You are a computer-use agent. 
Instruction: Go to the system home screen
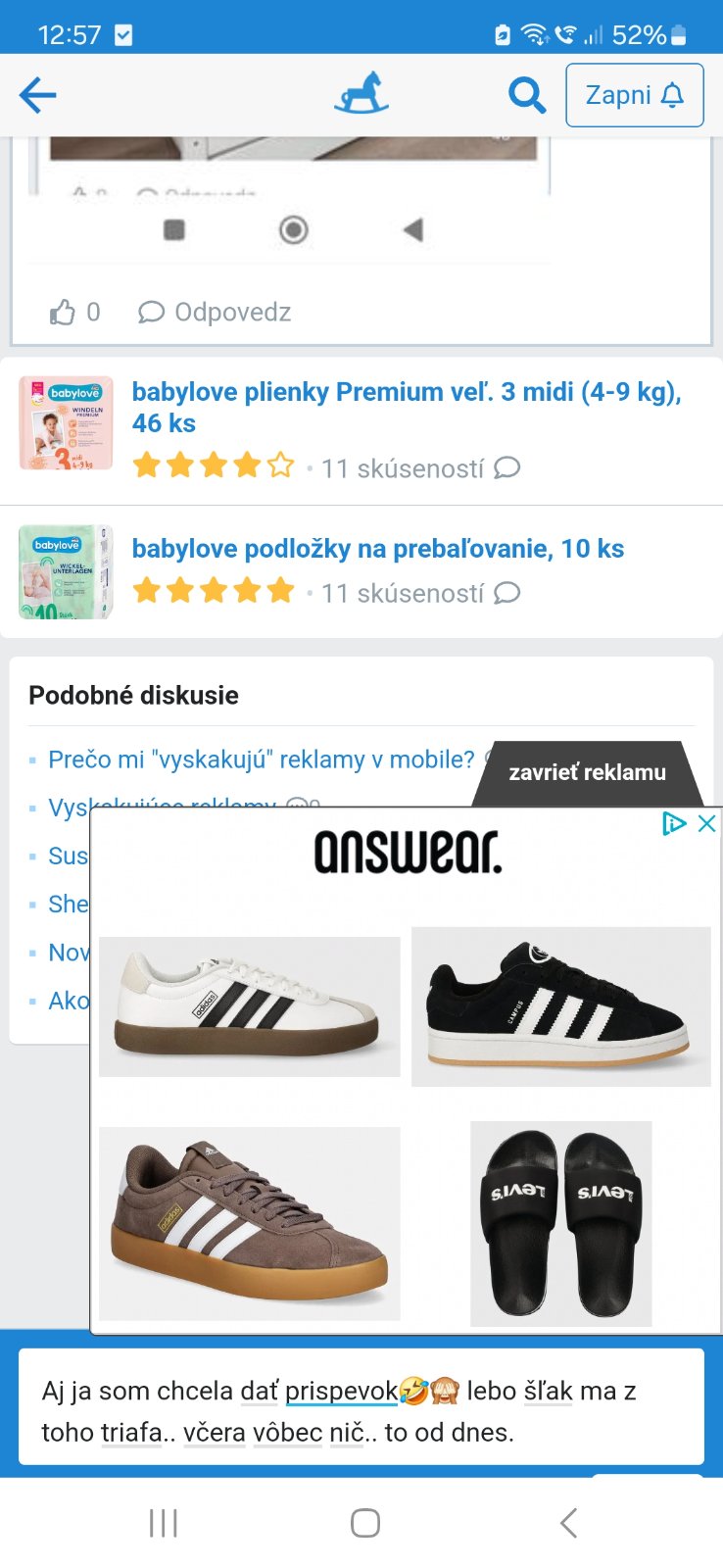[x=364, y=1522]
